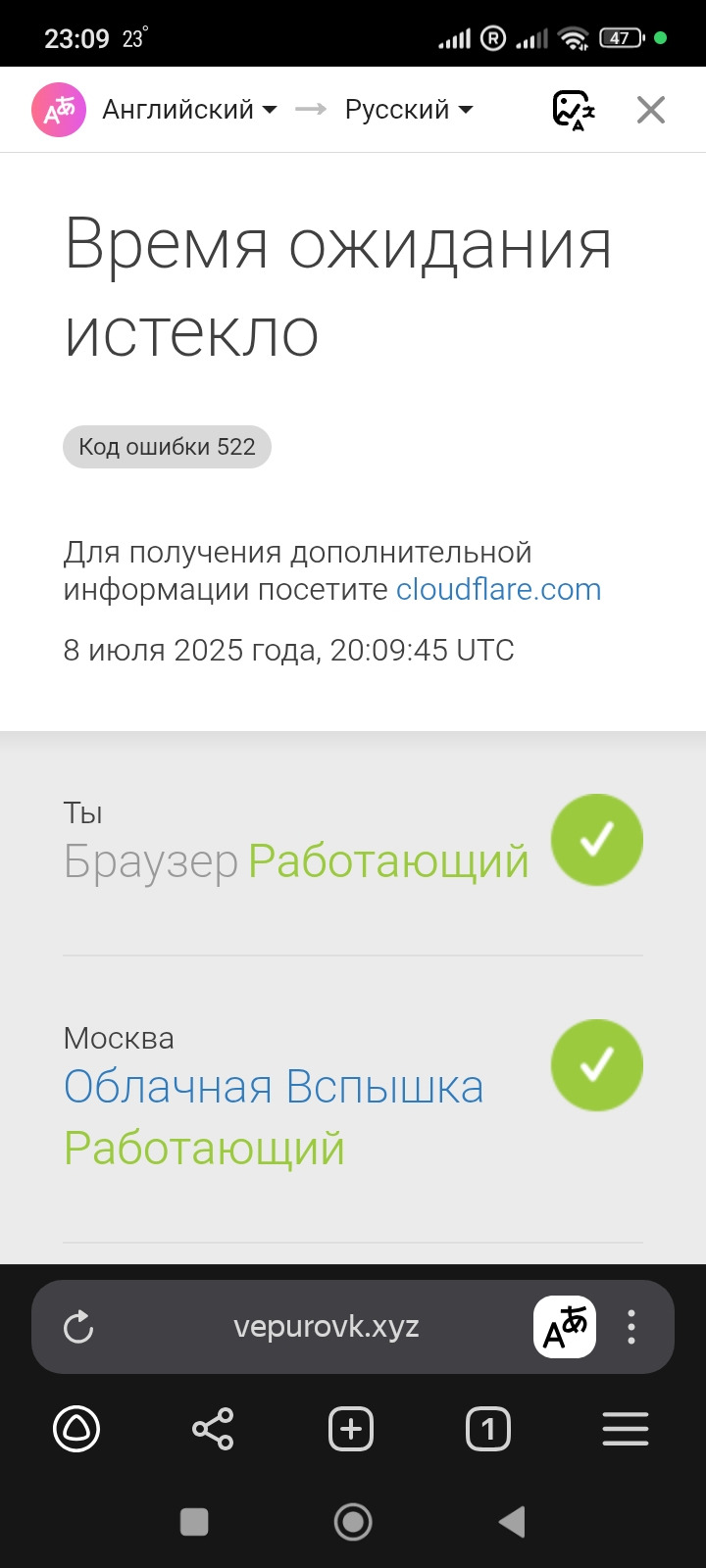
Task: Go to the home screen
Action: pyautogui.click(x=353, y=1522)
